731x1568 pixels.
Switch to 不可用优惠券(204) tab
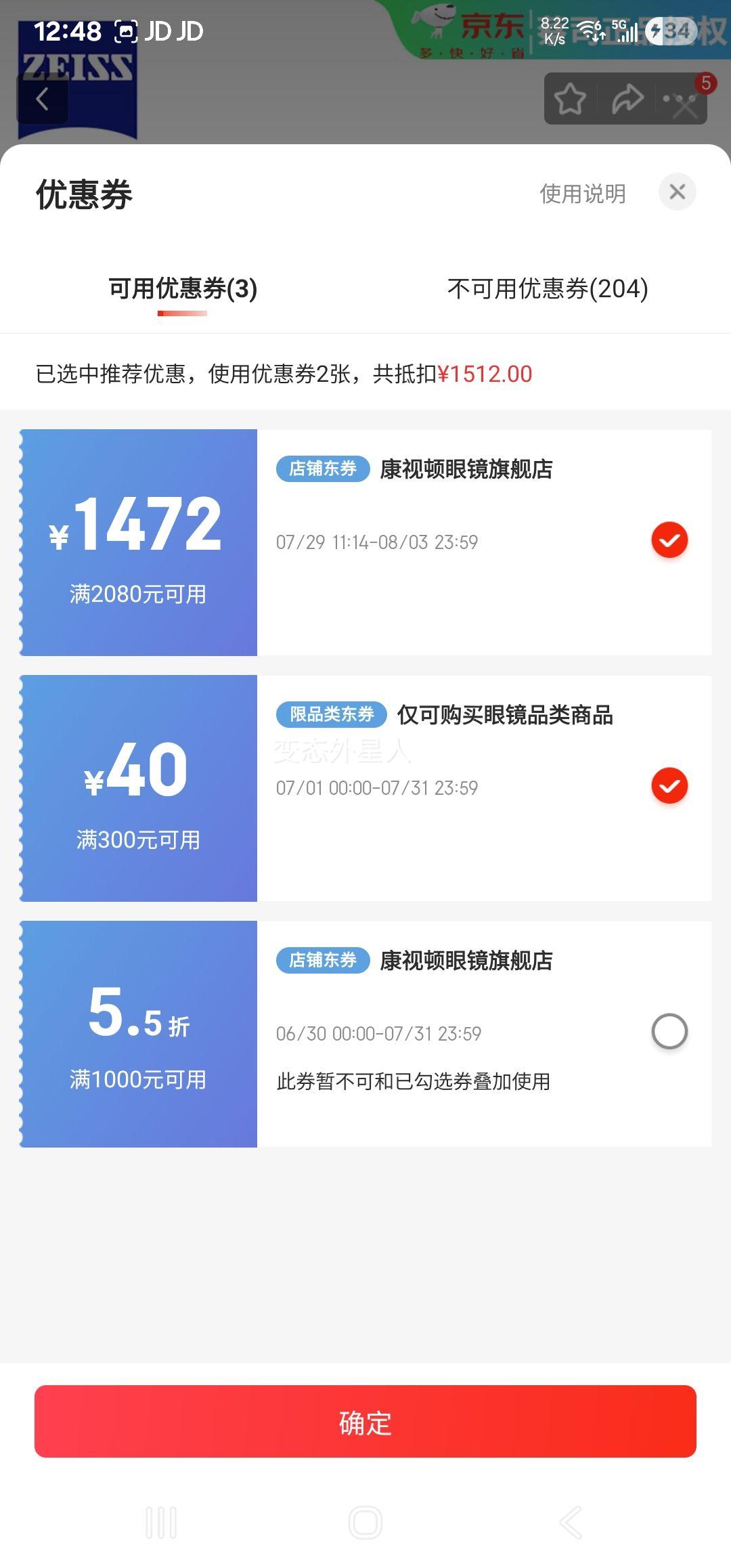pyautogui.click(x=548, y=288)
